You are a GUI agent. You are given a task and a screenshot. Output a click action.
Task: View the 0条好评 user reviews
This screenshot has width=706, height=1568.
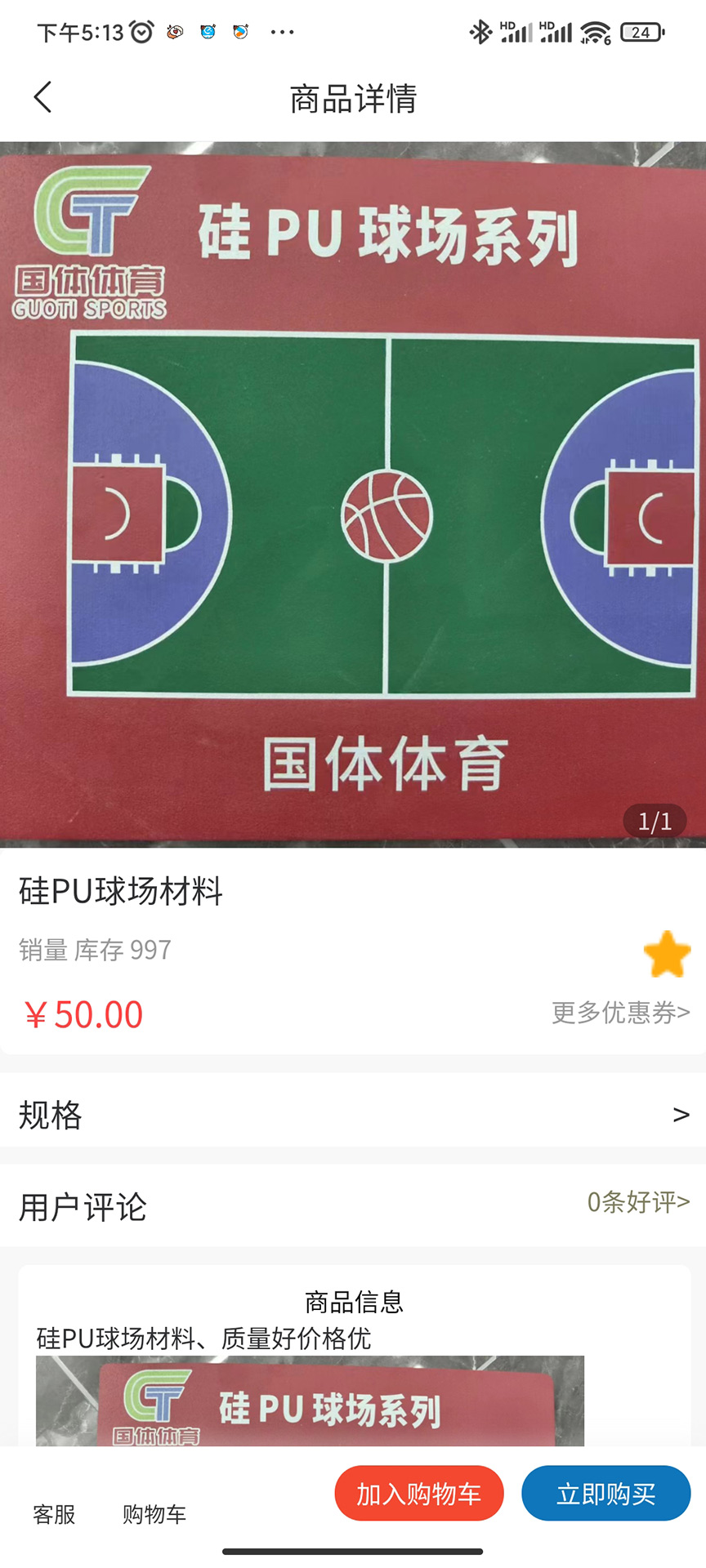point(638,1201)
